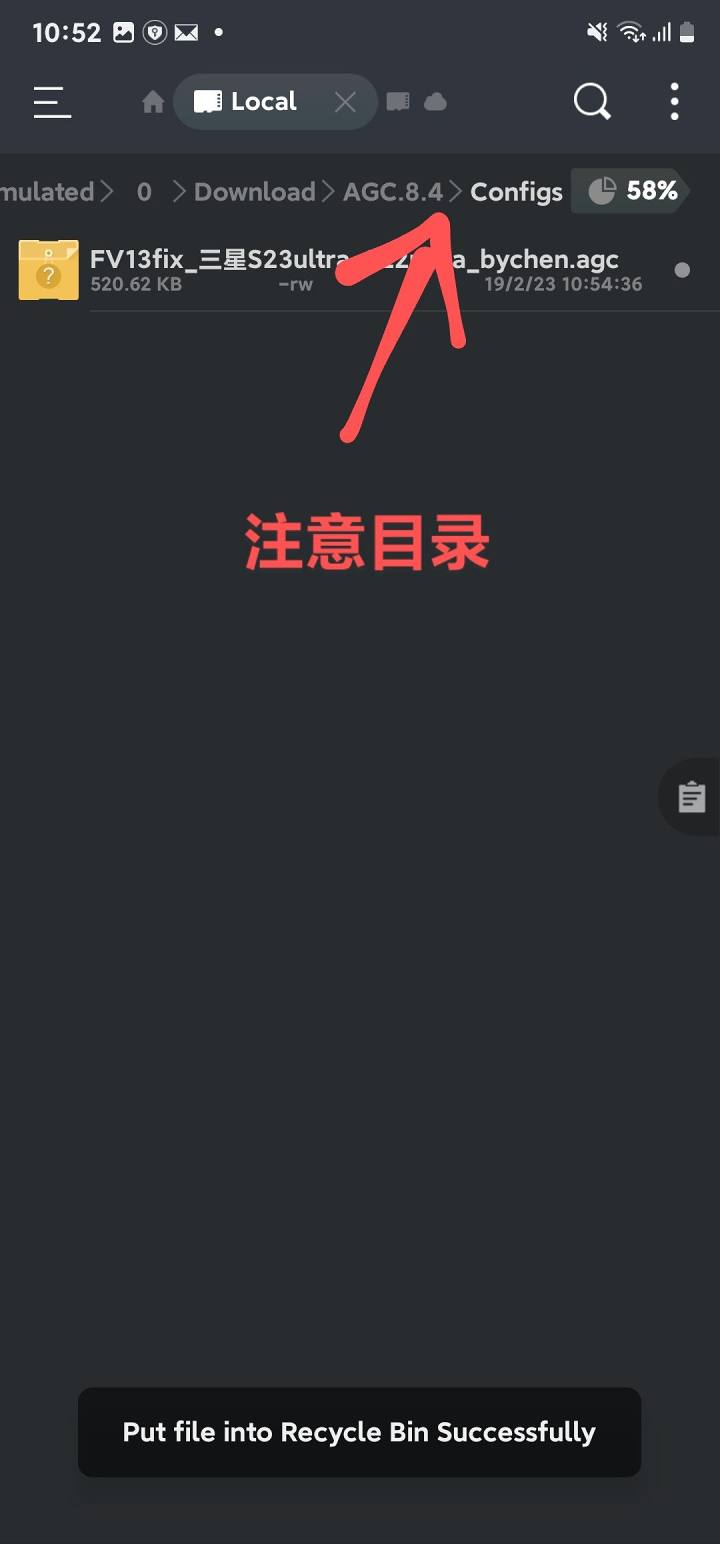Jump to folder 0 in breadcrumb
Viewport: 720px width, 1544px height.
pyautogui.click(x=144, y=191)
